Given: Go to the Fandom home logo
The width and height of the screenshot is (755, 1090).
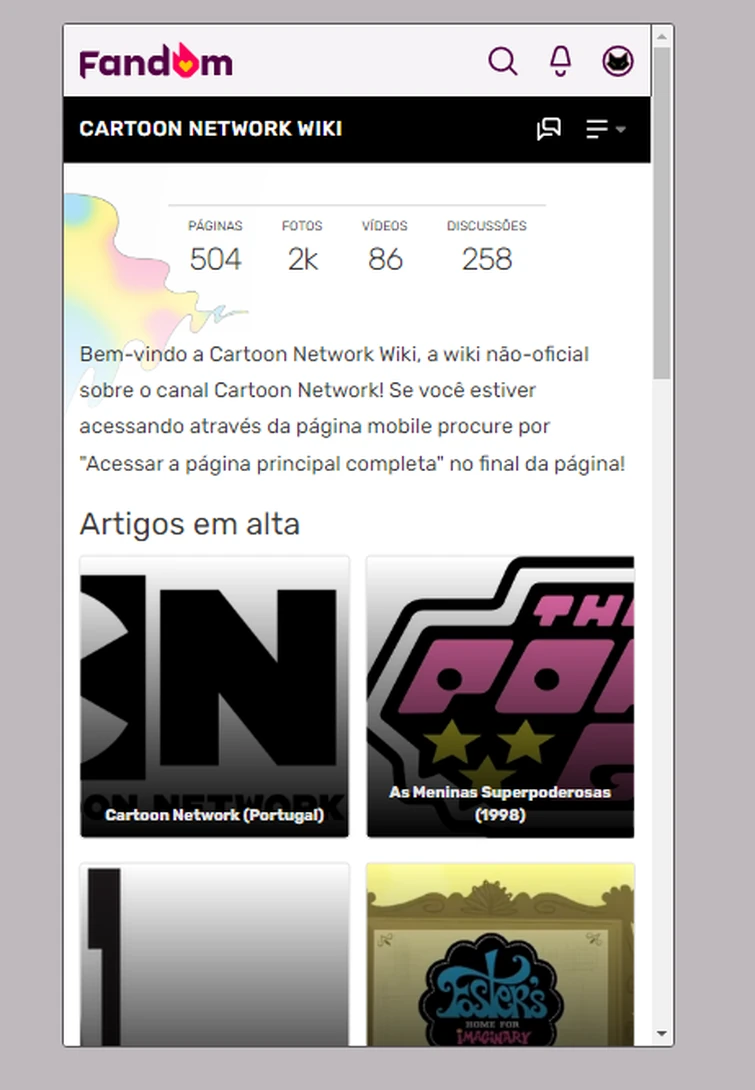Looking at the screenshot, I should [156, 62].
